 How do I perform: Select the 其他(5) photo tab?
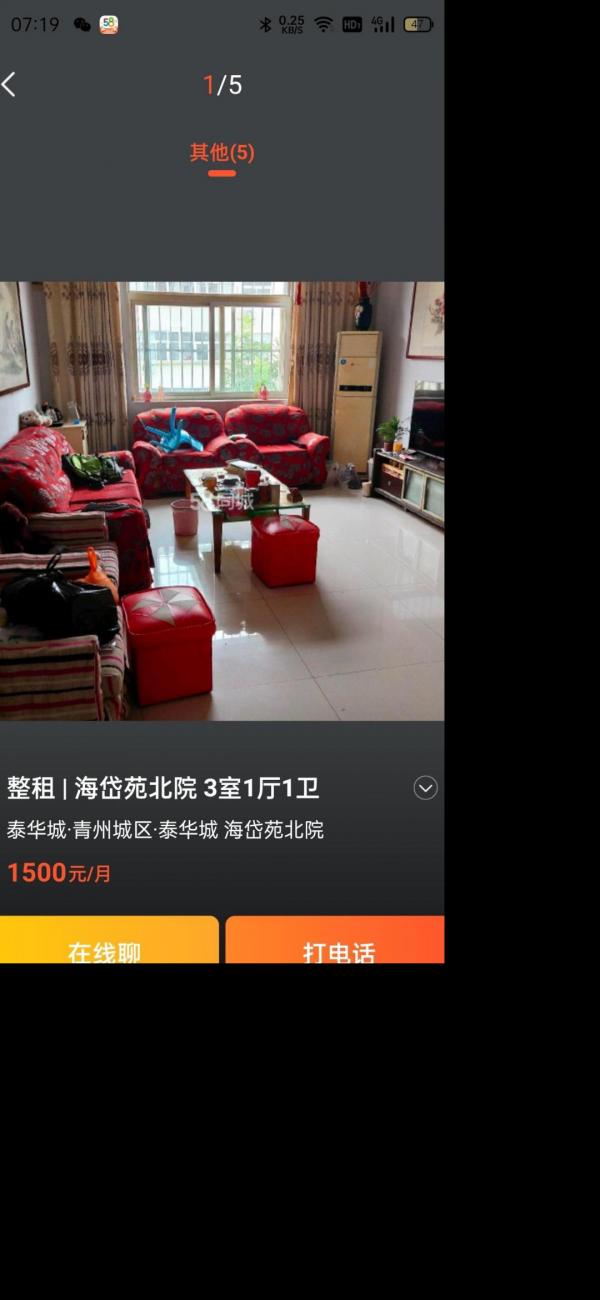coord(222,153)
